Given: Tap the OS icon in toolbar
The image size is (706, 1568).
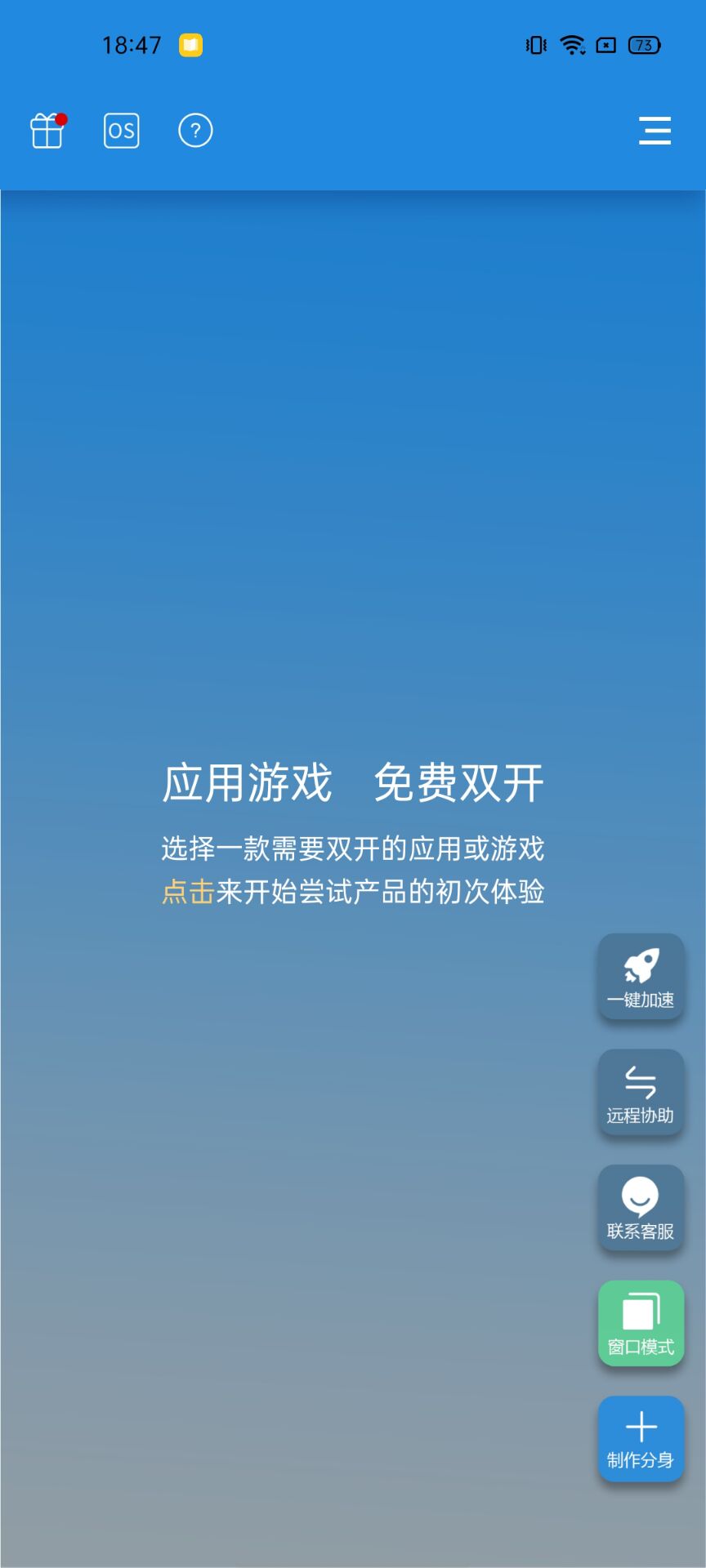Looking at the screenshot, I should coord(122,131).
